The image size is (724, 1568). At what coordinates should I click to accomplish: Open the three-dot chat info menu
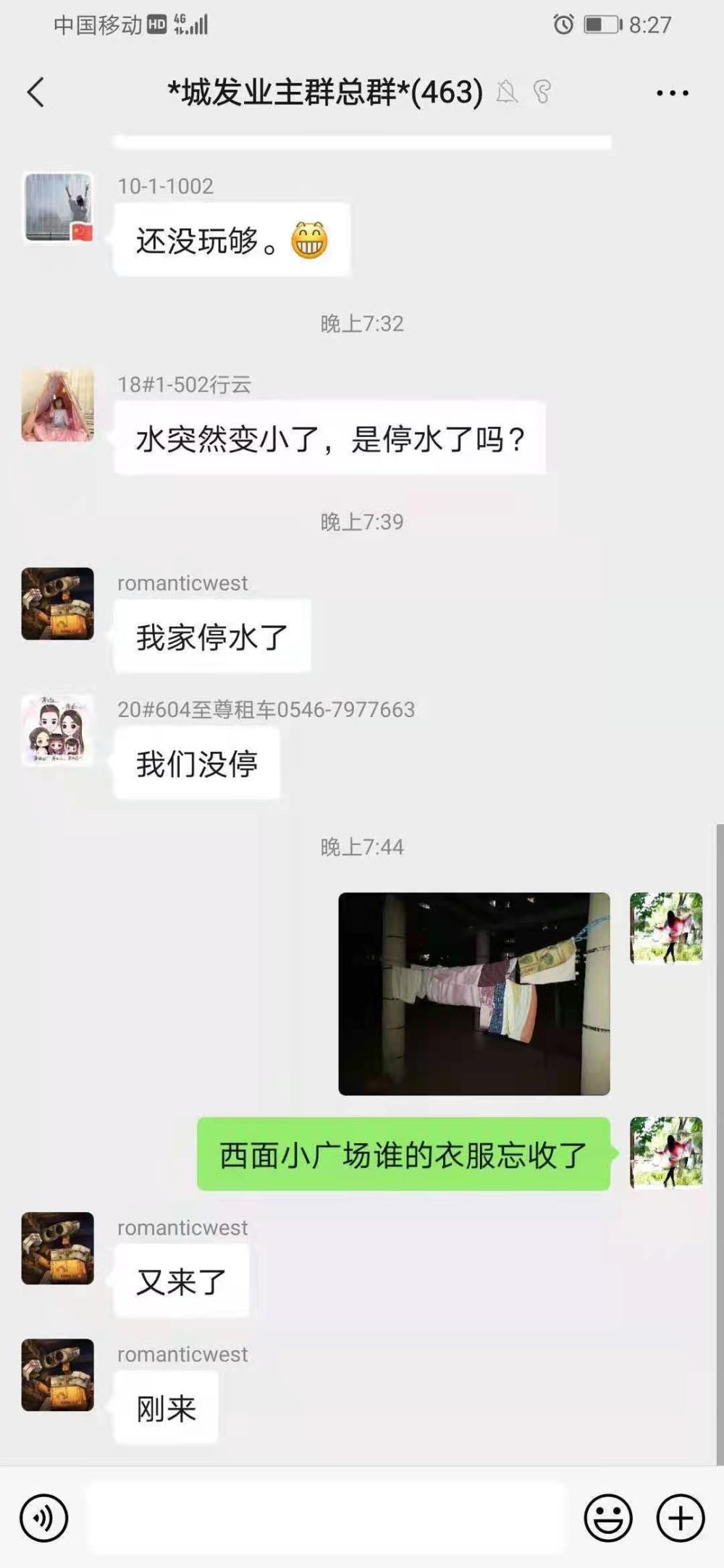tap(672, 93)
